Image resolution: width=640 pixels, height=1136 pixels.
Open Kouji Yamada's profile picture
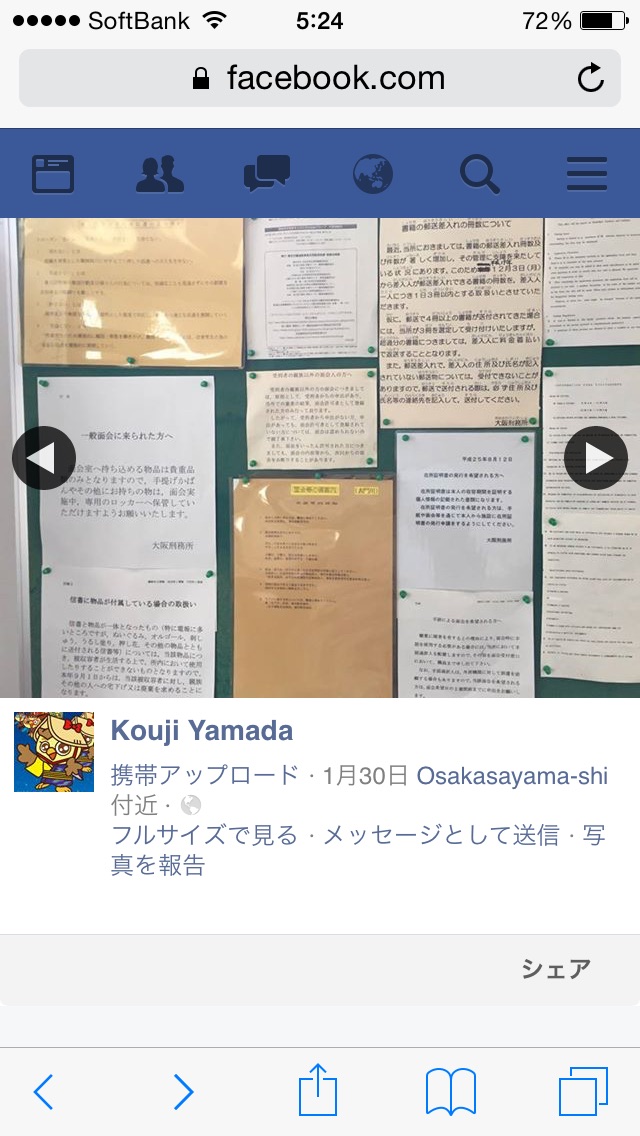tap(54, 751)
